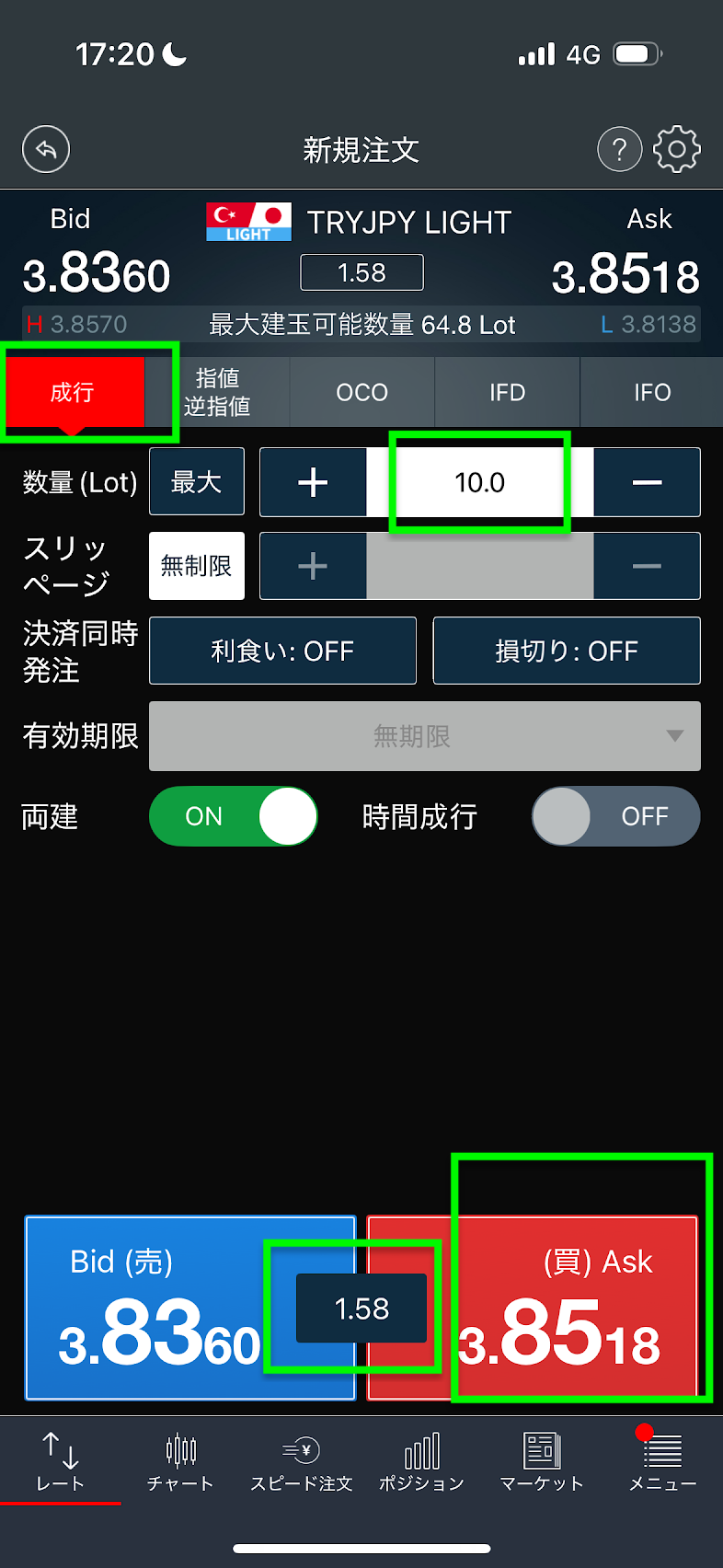The height and width of the screenshot is (1568, 723).
Task: Set lot quantity to 最大
Action: pyautogui.click(x=196, y=481)
